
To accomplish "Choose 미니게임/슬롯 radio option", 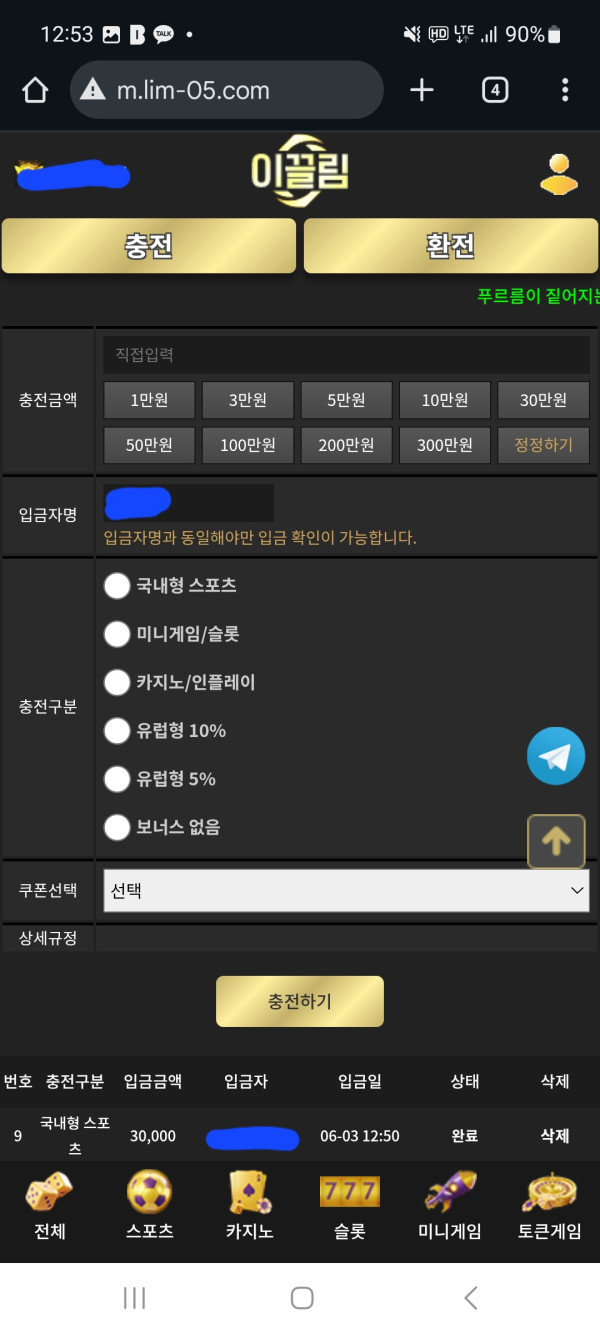I will 118,634.
